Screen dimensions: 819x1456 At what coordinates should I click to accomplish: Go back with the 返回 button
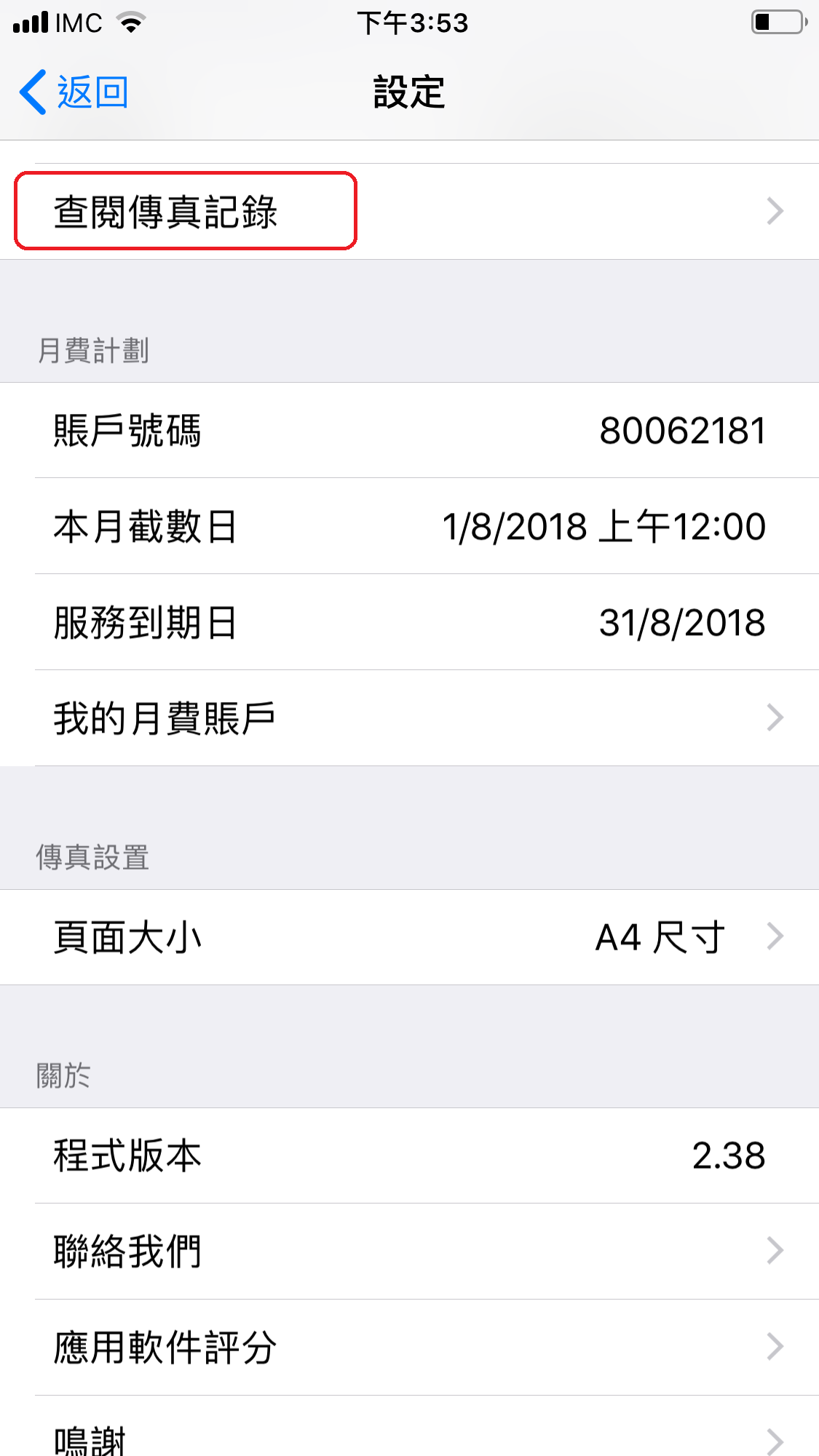click(x=74, y=92)
